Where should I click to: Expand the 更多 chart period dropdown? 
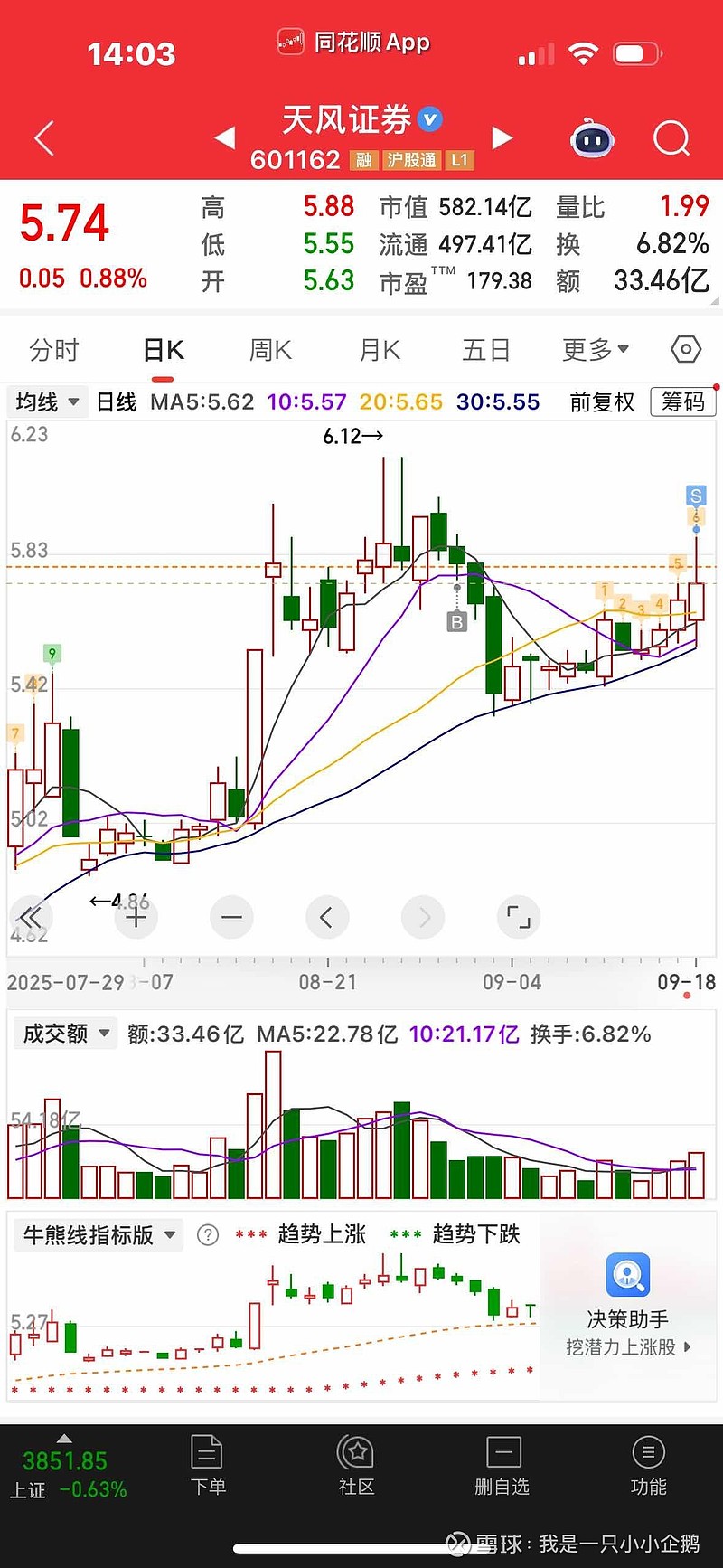tap(595, 350)
